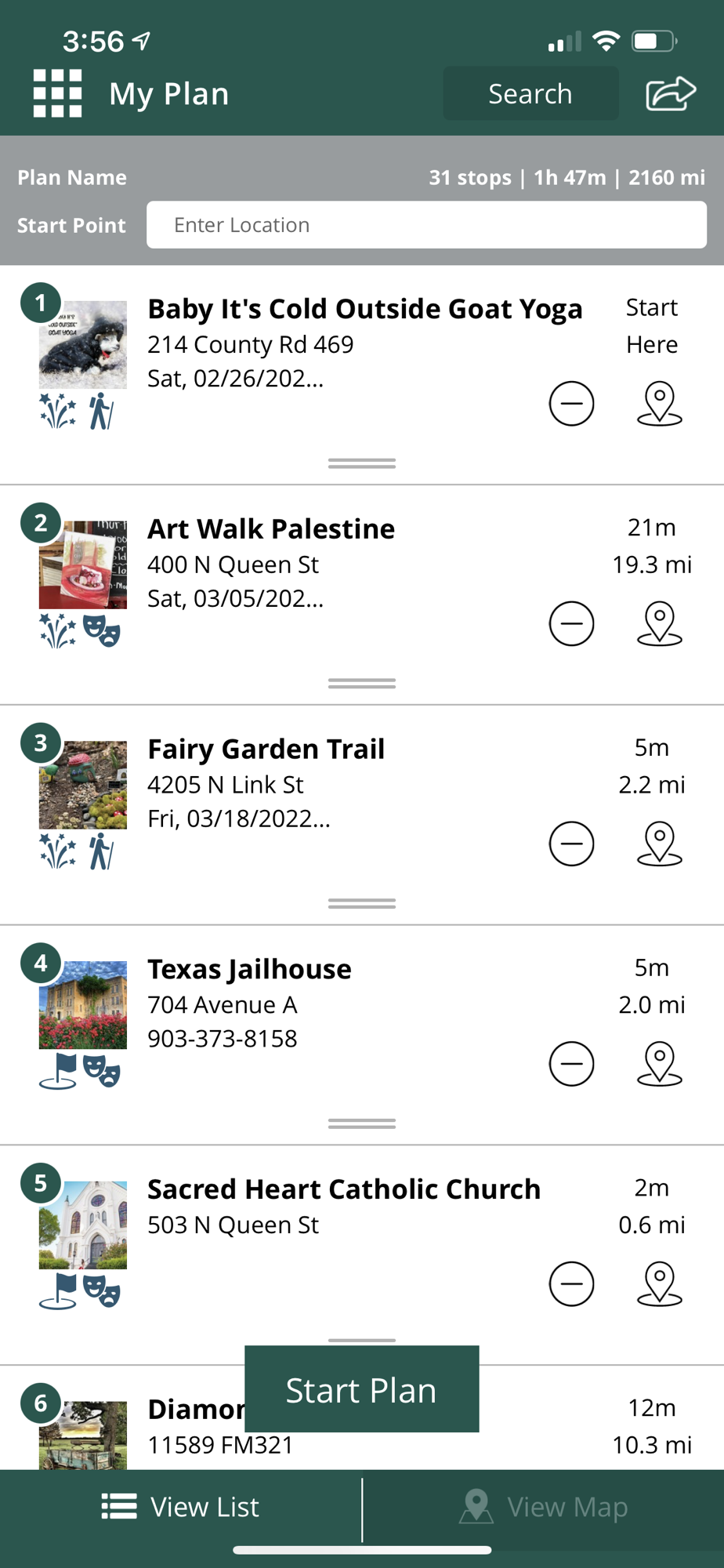Image resolution: width=724 pixels, height=1568 pixels.
Task: Show Texas Jailhouse on map
Action: (x=659, y=1064)
